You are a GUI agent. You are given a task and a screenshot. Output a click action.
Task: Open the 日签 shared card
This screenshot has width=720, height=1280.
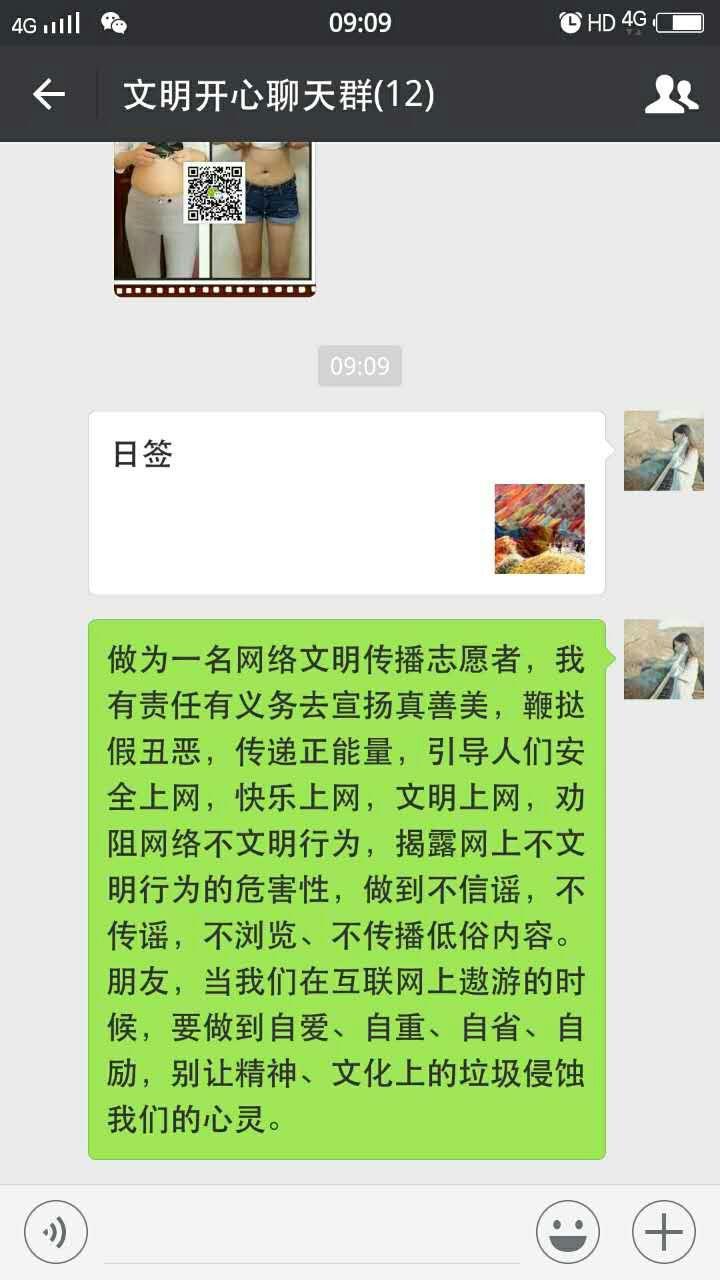(346, 503)
